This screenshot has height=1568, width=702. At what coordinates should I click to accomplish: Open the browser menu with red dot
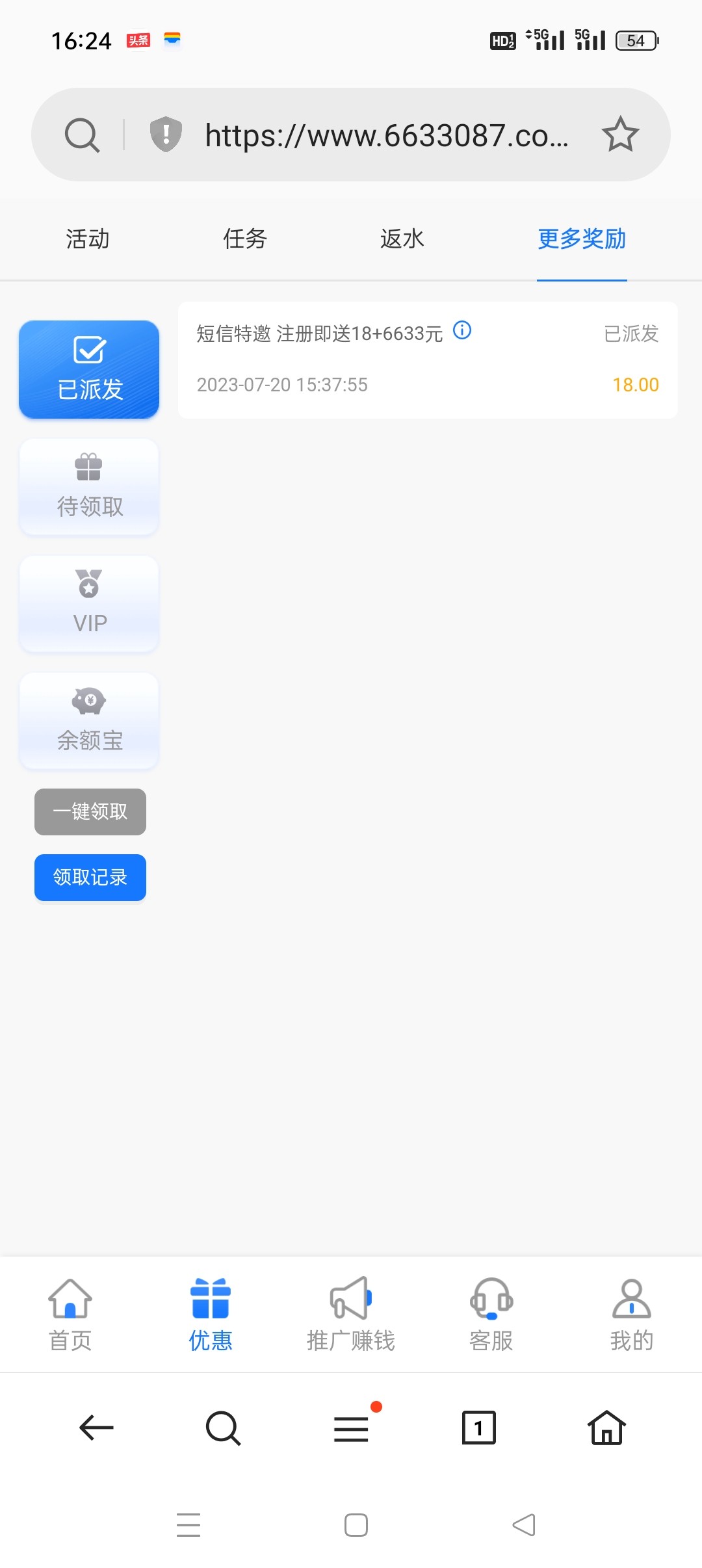(x=351, y=1428)
